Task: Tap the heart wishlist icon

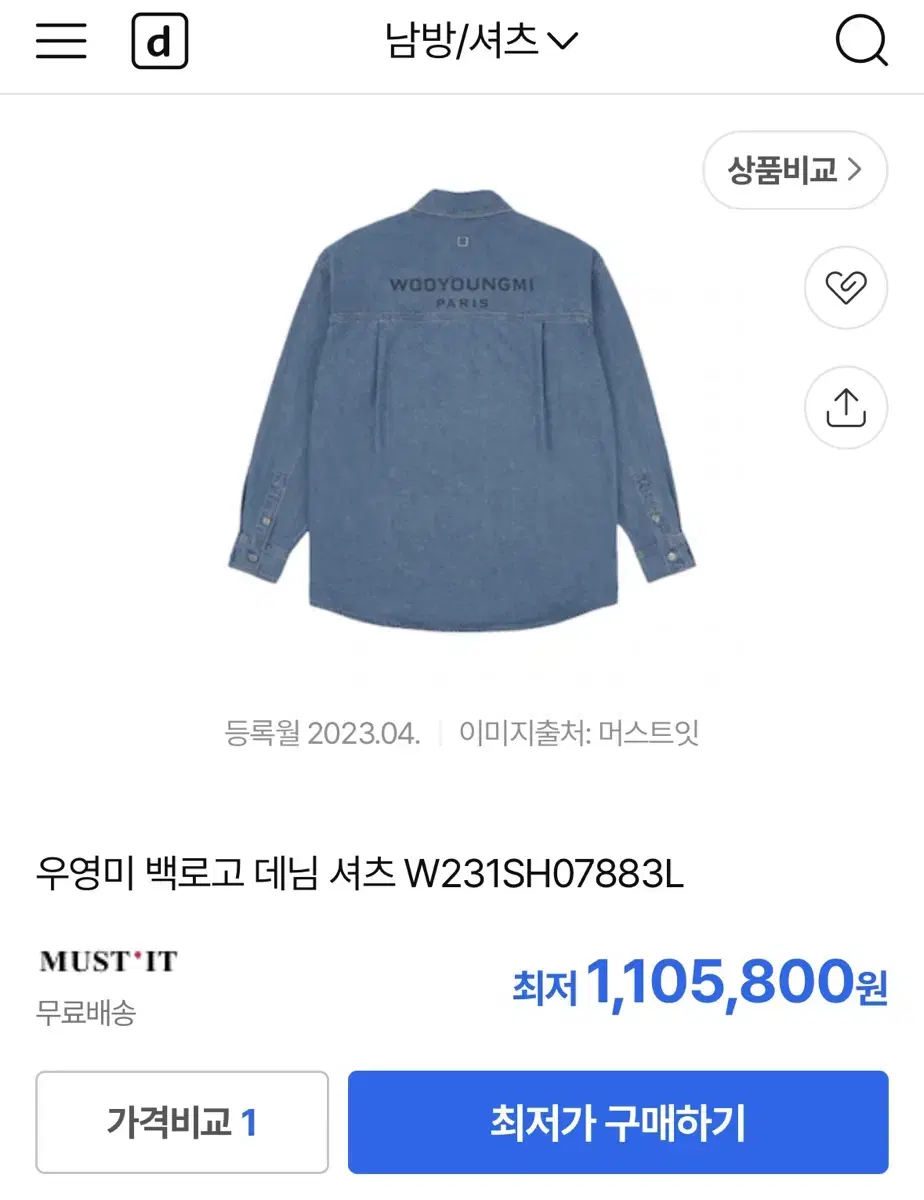Action: point(845,287)
